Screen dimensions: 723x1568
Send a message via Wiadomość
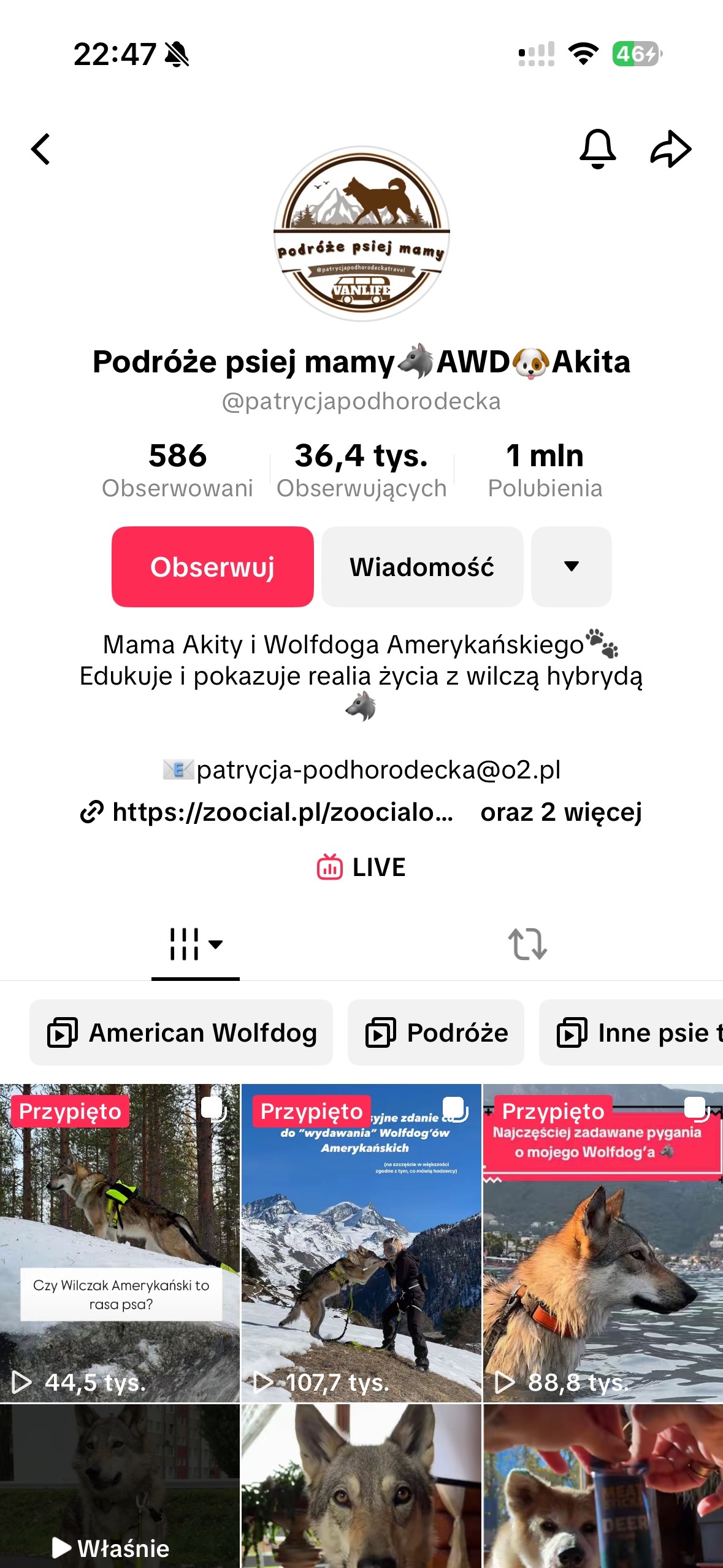click(x=422, y=567)
